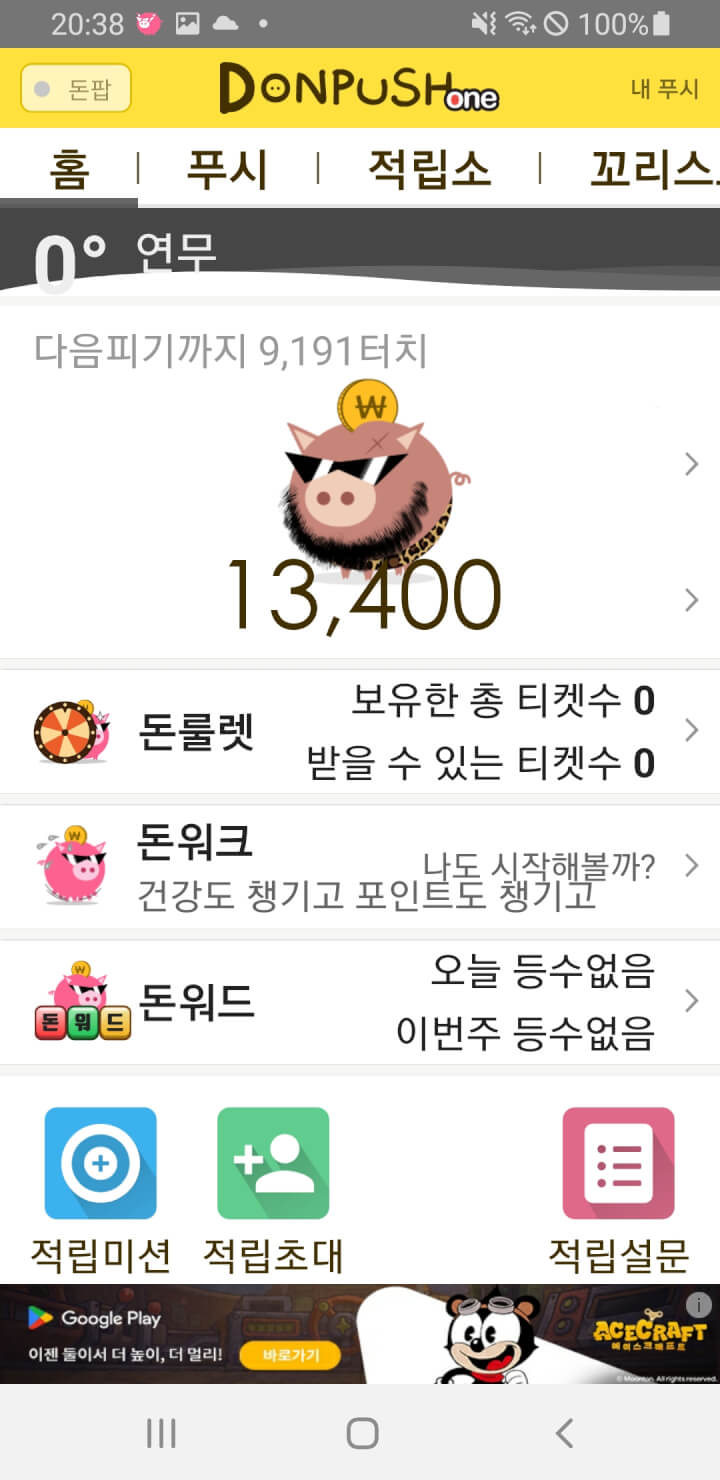Go back using system back button
This screenshot has width=720, height=1480.
564,1433
